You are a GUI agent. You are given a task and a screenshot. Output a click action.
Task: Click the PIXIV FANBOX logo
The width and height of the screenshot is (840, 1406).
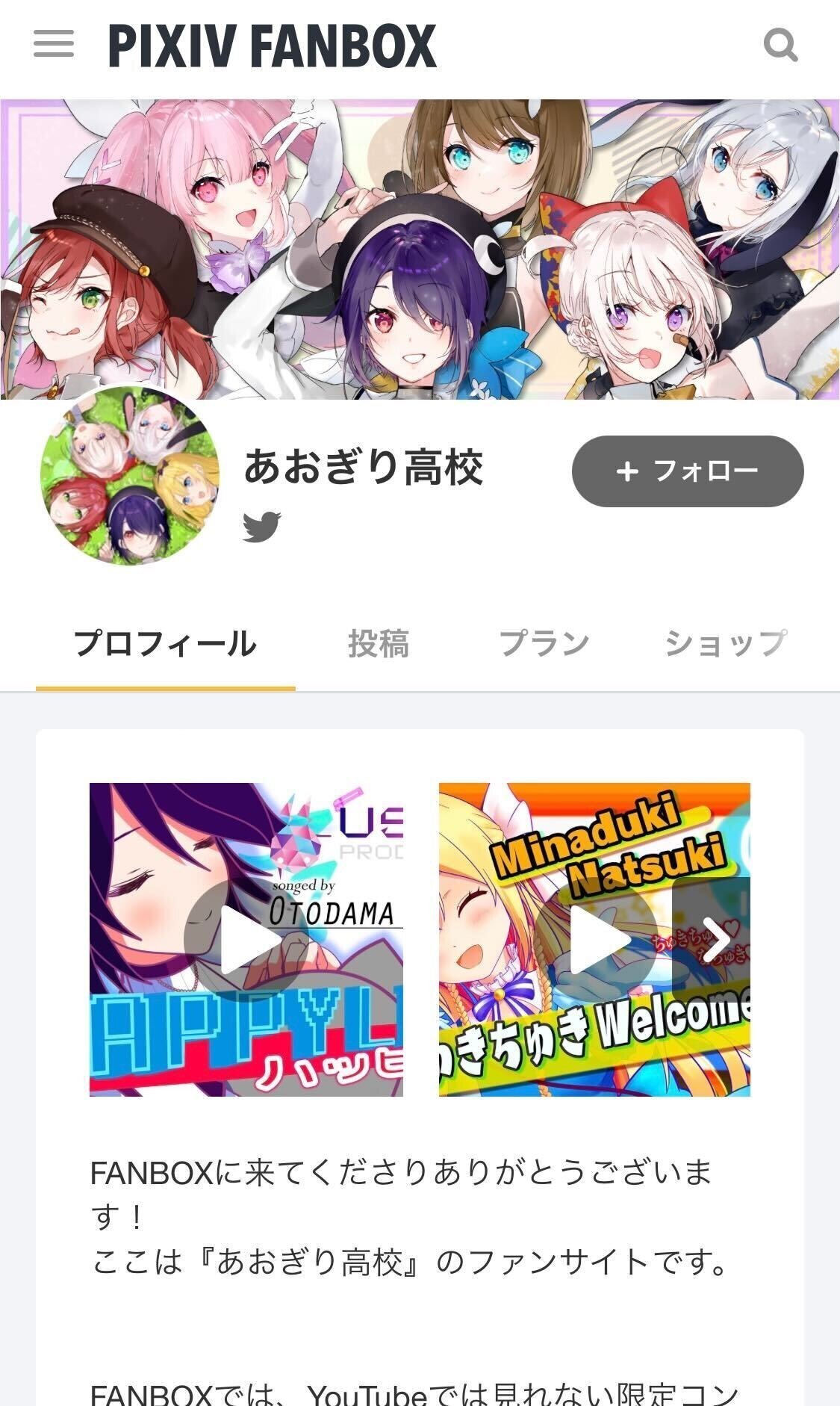coord(271,46)
